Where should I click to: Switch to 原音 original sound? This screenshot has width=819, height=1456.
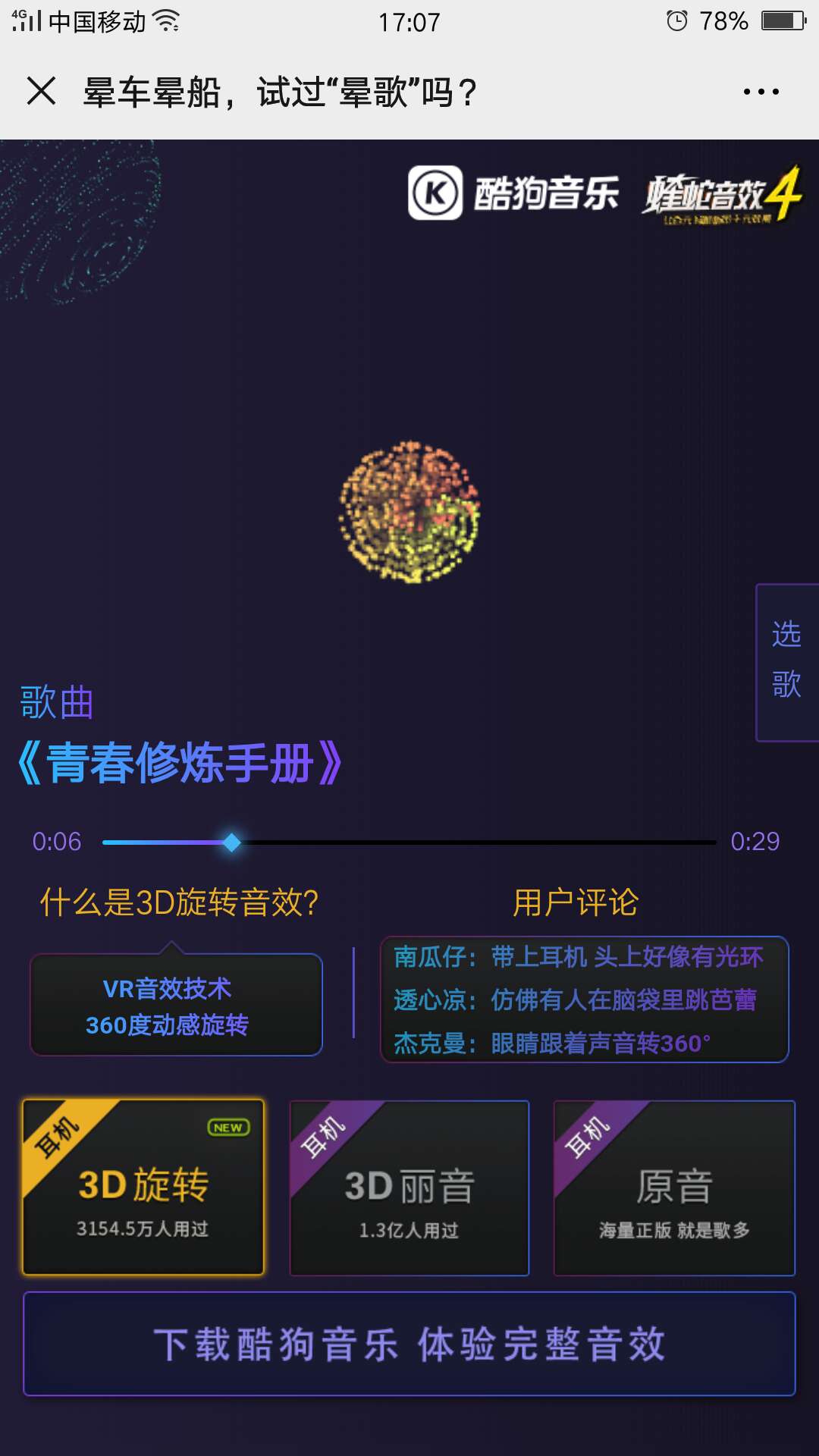coord(674,1188)
